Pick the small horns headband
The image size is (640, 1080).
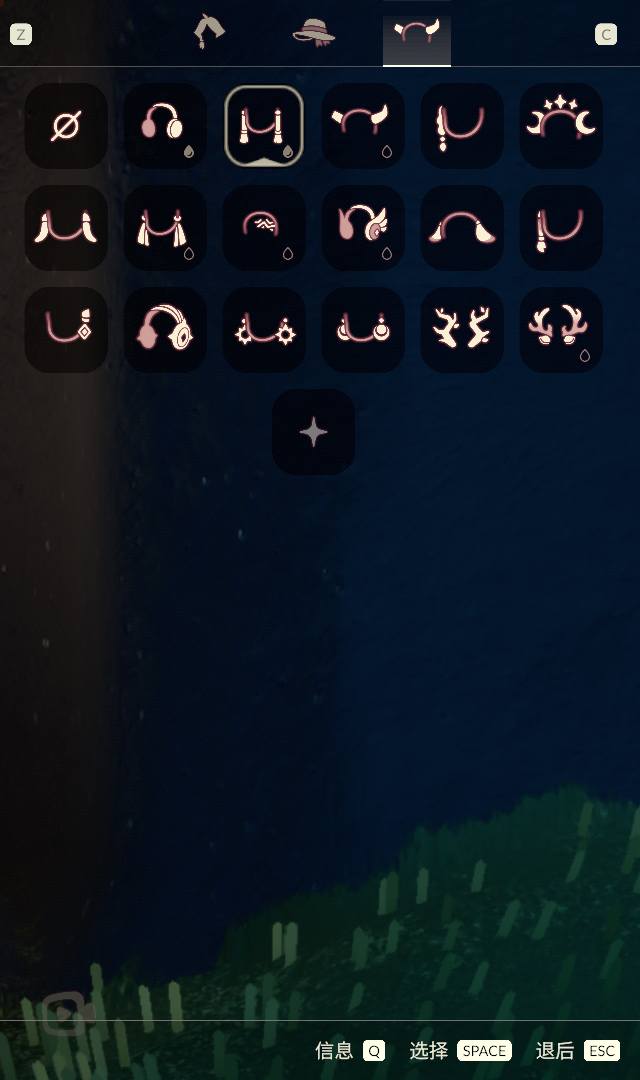(x=363, y=126)
